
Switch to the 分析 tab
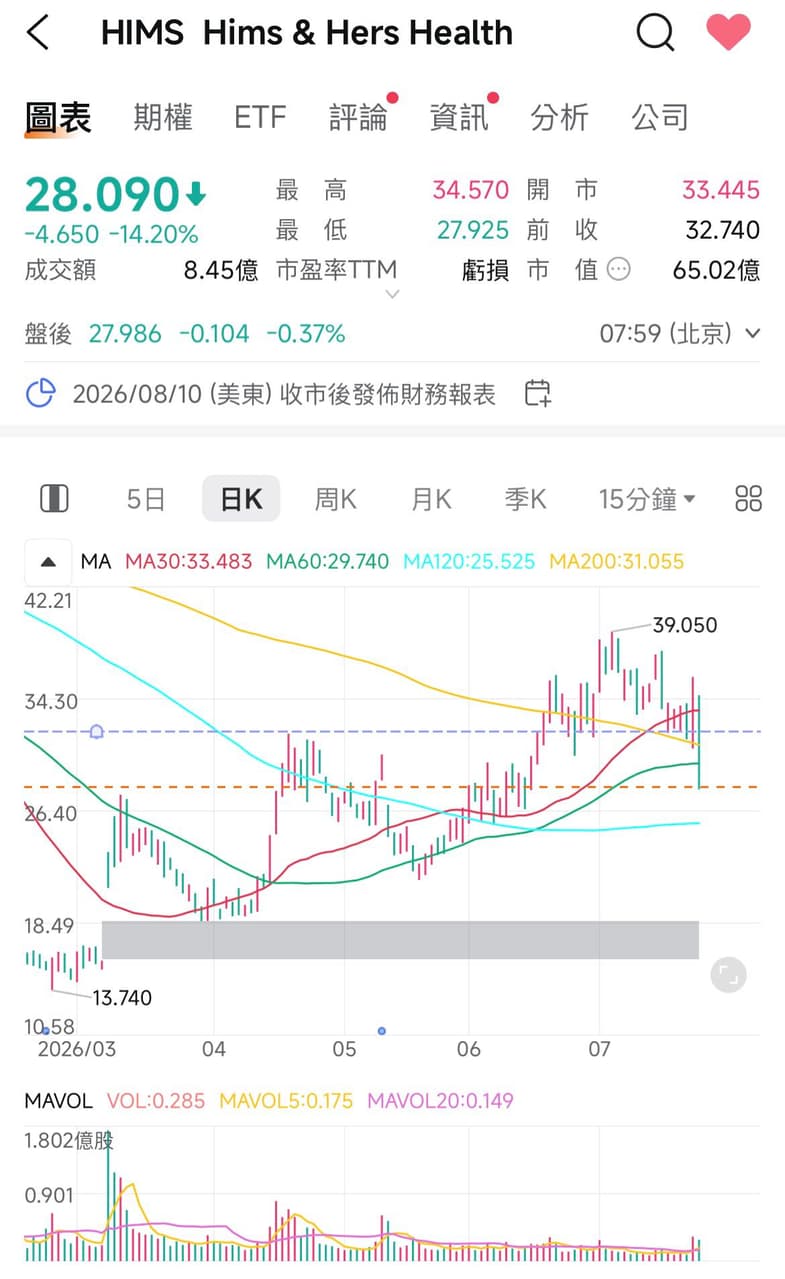click(x=559, y=117)
